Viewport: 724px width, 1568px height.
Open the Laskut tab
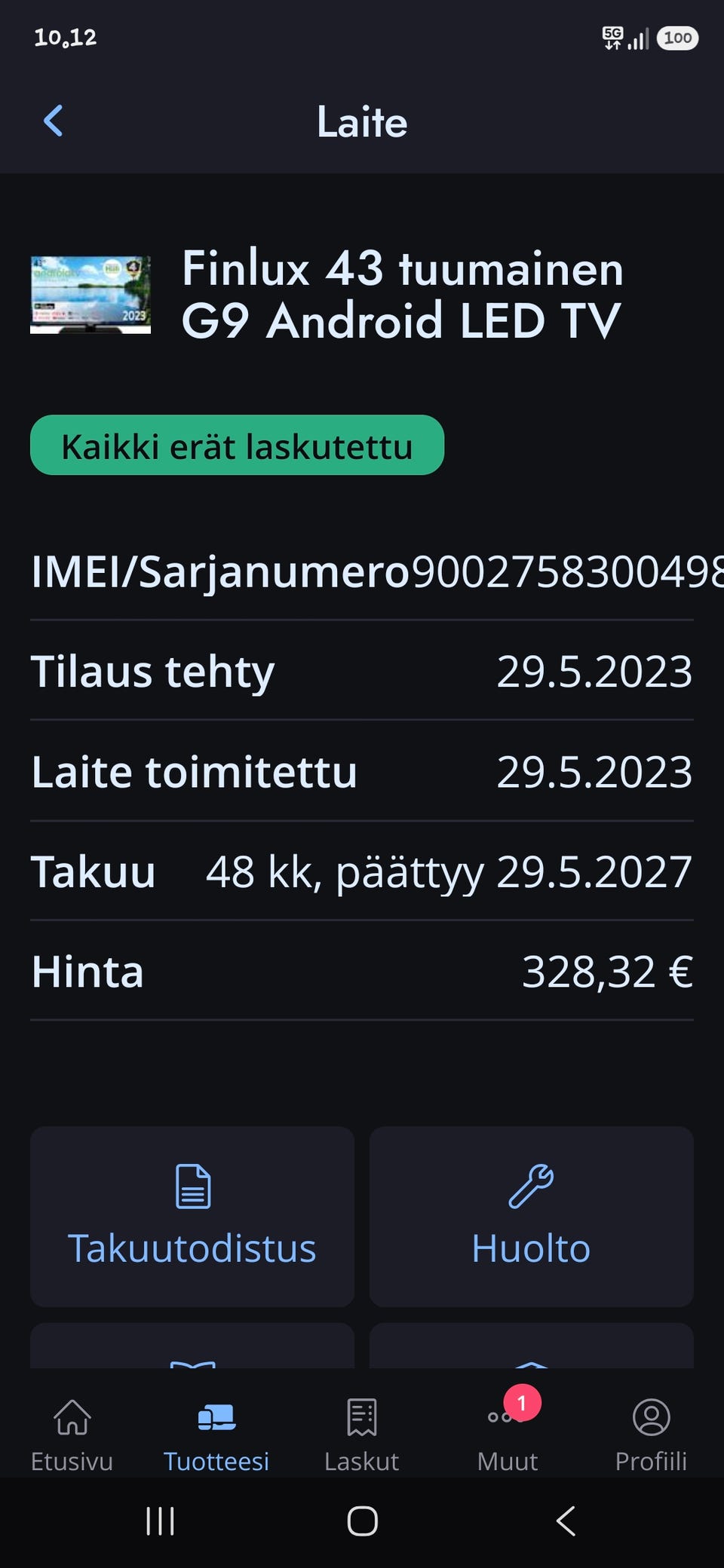(361, 1435)
